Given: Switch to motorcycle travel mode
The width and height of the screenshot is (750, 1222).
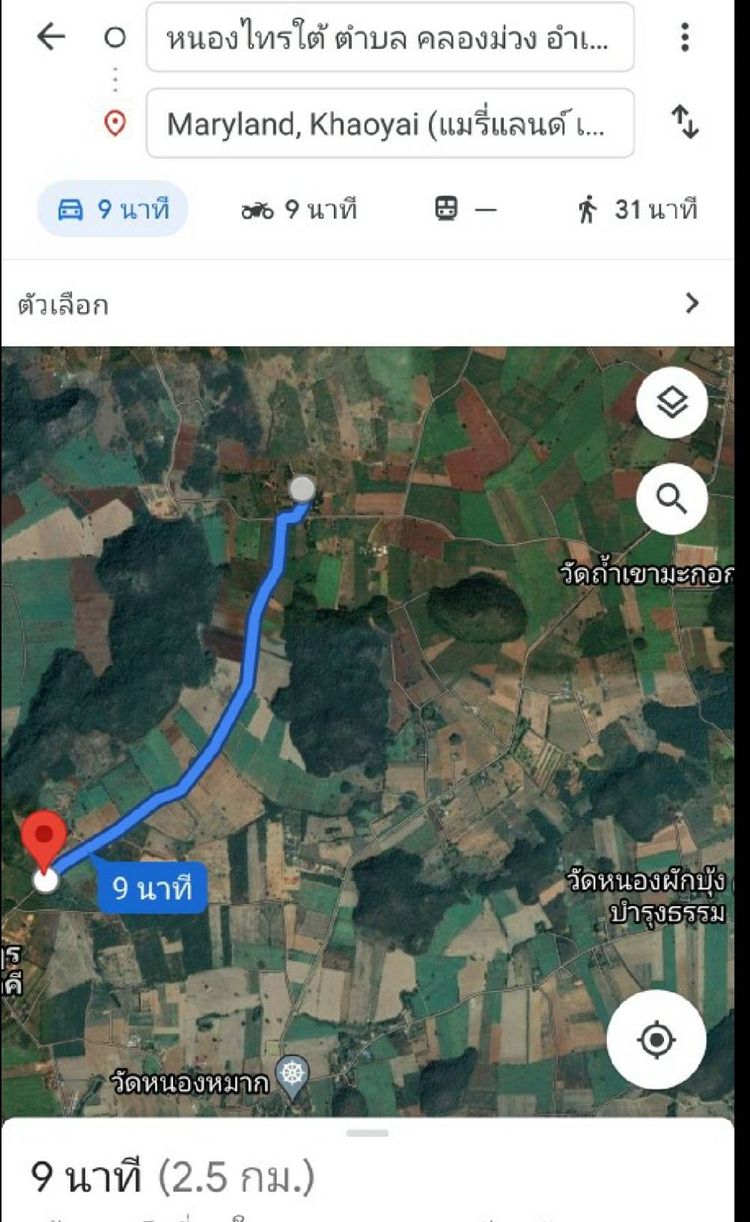Looking at the screenshot, I should pyautogui.click(x=299, y=210).
